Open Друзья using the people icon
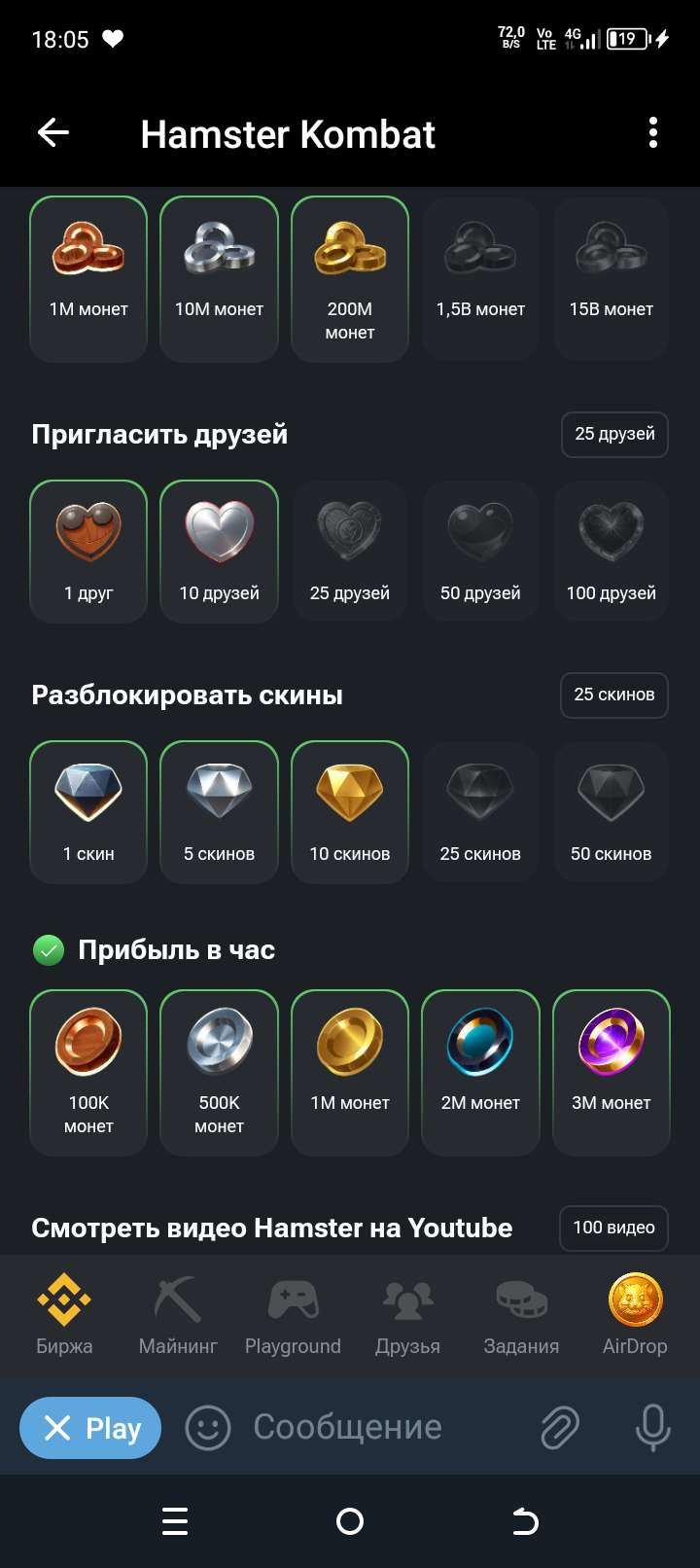 coord(407,1313)
